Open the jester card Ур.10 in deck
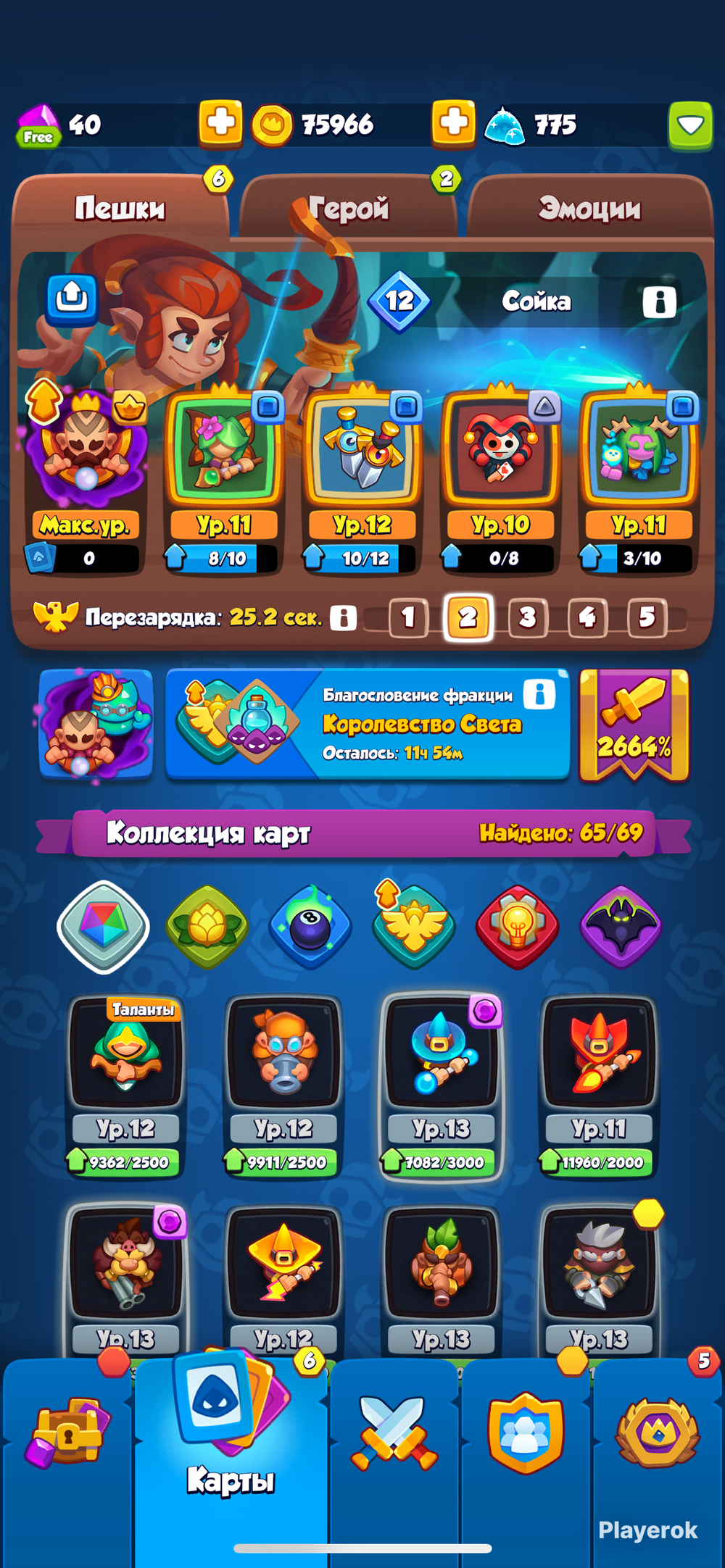The width and height of the screenshot is (725, 1568). (x=500, y=480)
